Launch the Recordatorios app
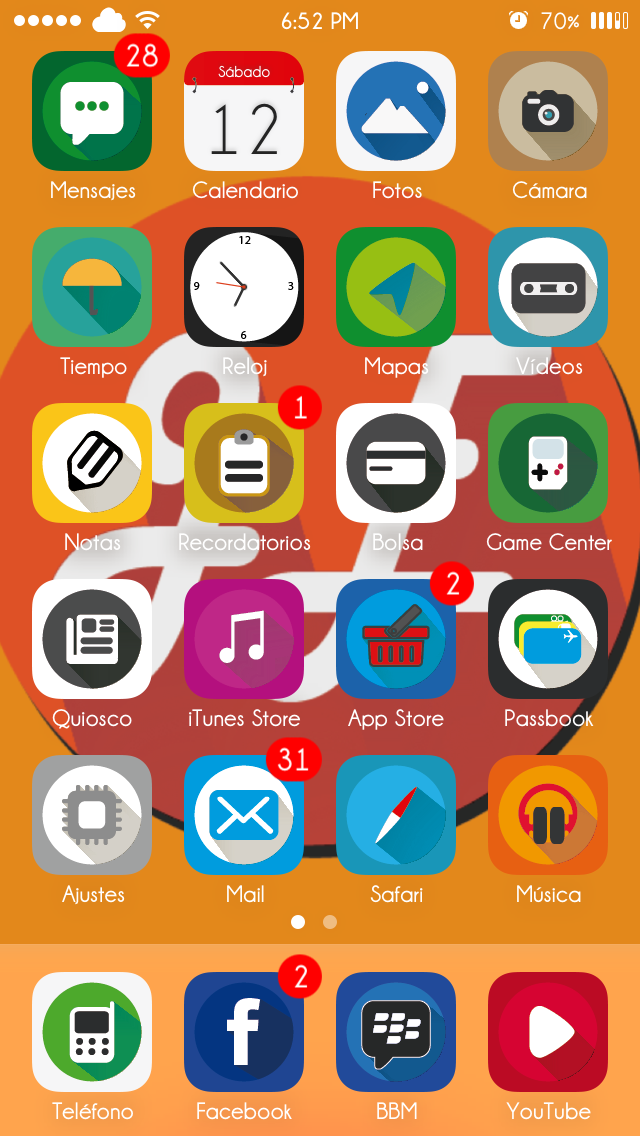 (244, 463)
